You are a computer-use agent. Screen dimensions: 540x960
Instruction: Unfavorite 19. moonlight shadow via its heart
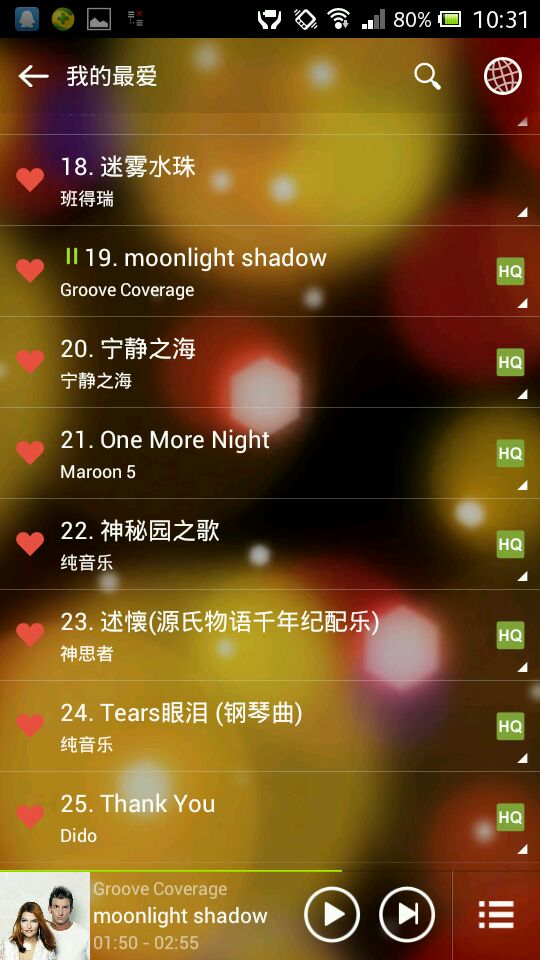coord(29,271)
